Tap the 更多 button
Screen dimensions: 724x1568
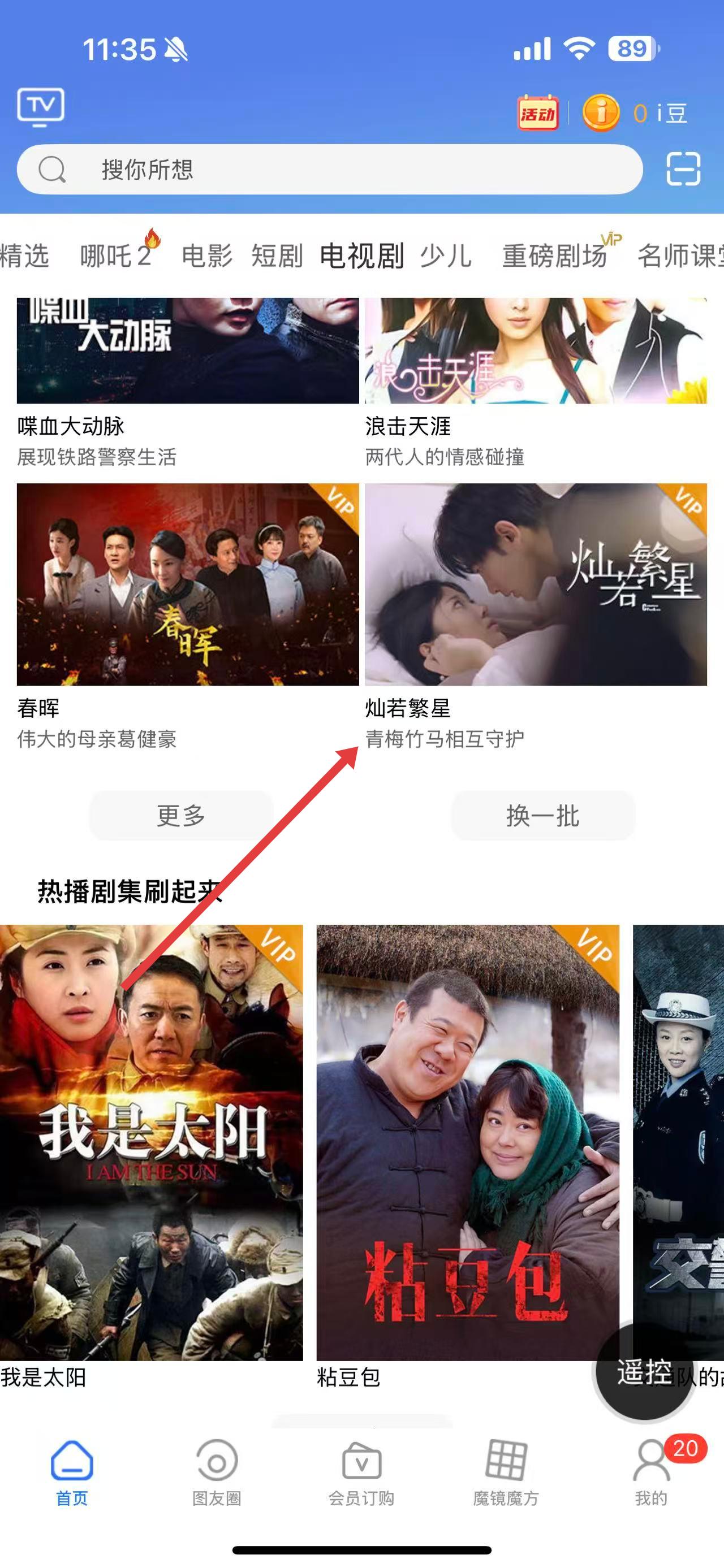(x=181, y=816)
